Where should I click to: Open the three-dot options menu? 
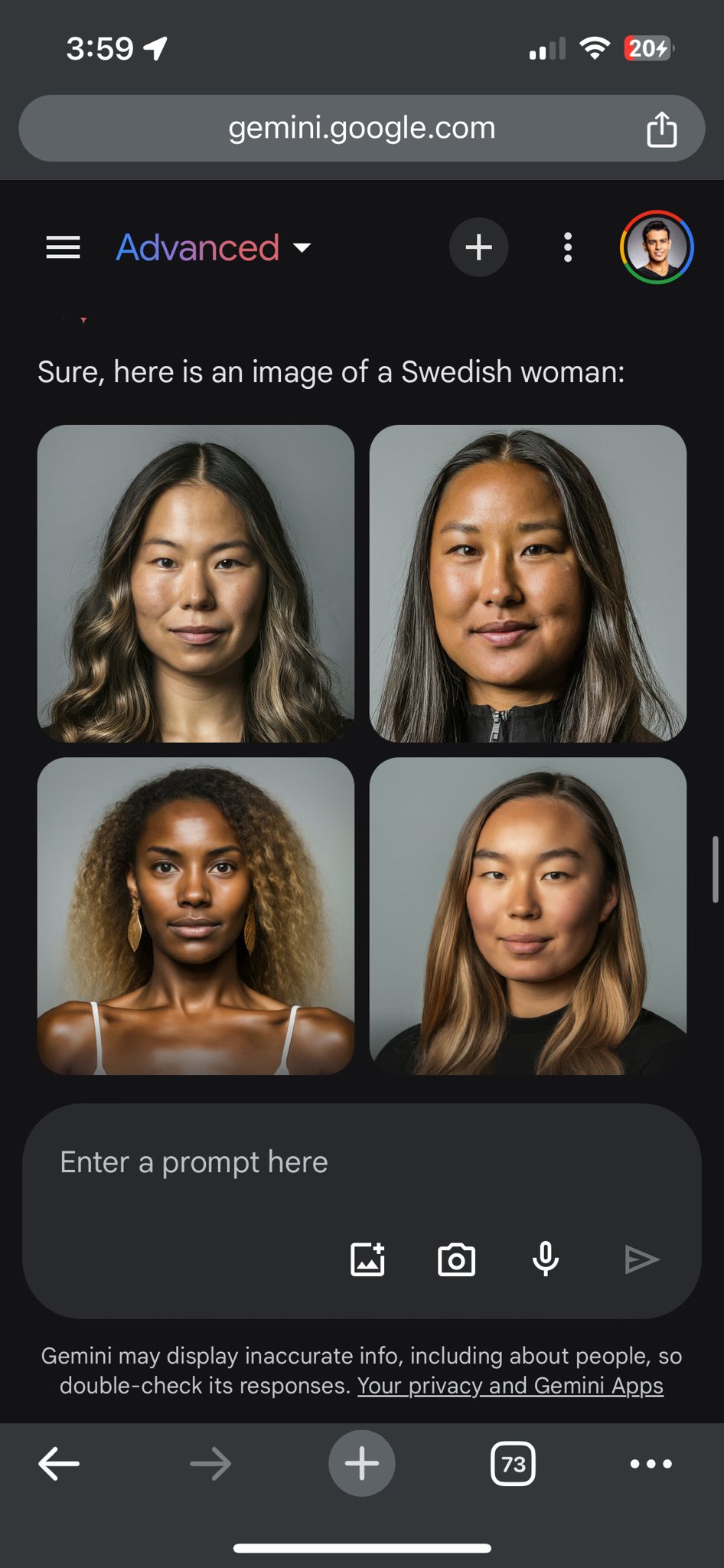(x=567, y=247)
